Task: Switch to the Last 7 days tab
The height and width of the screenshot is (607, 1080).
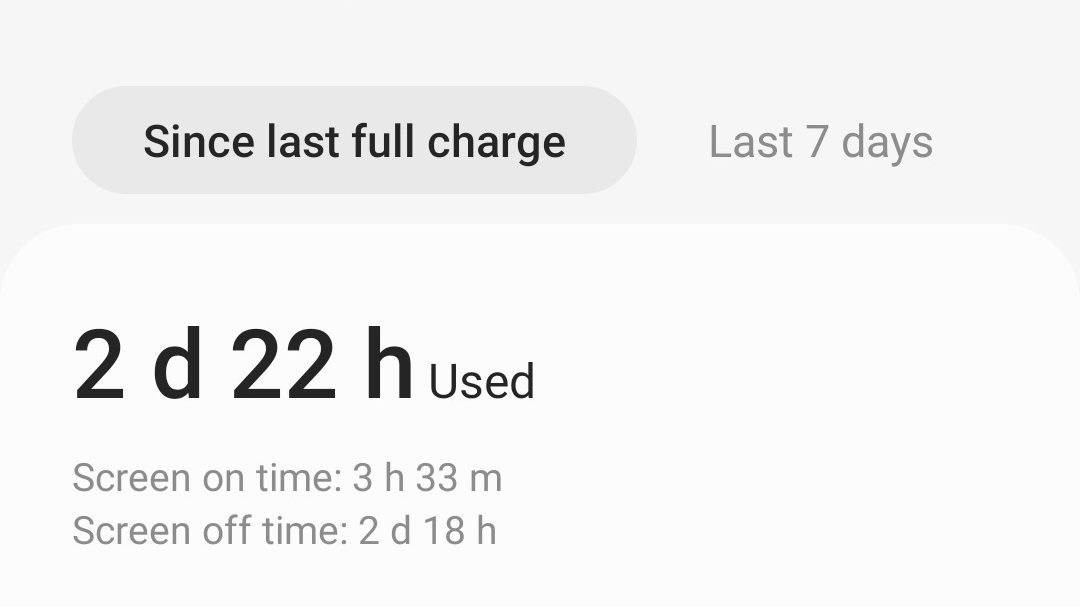Action: click(x=820, y=141)
